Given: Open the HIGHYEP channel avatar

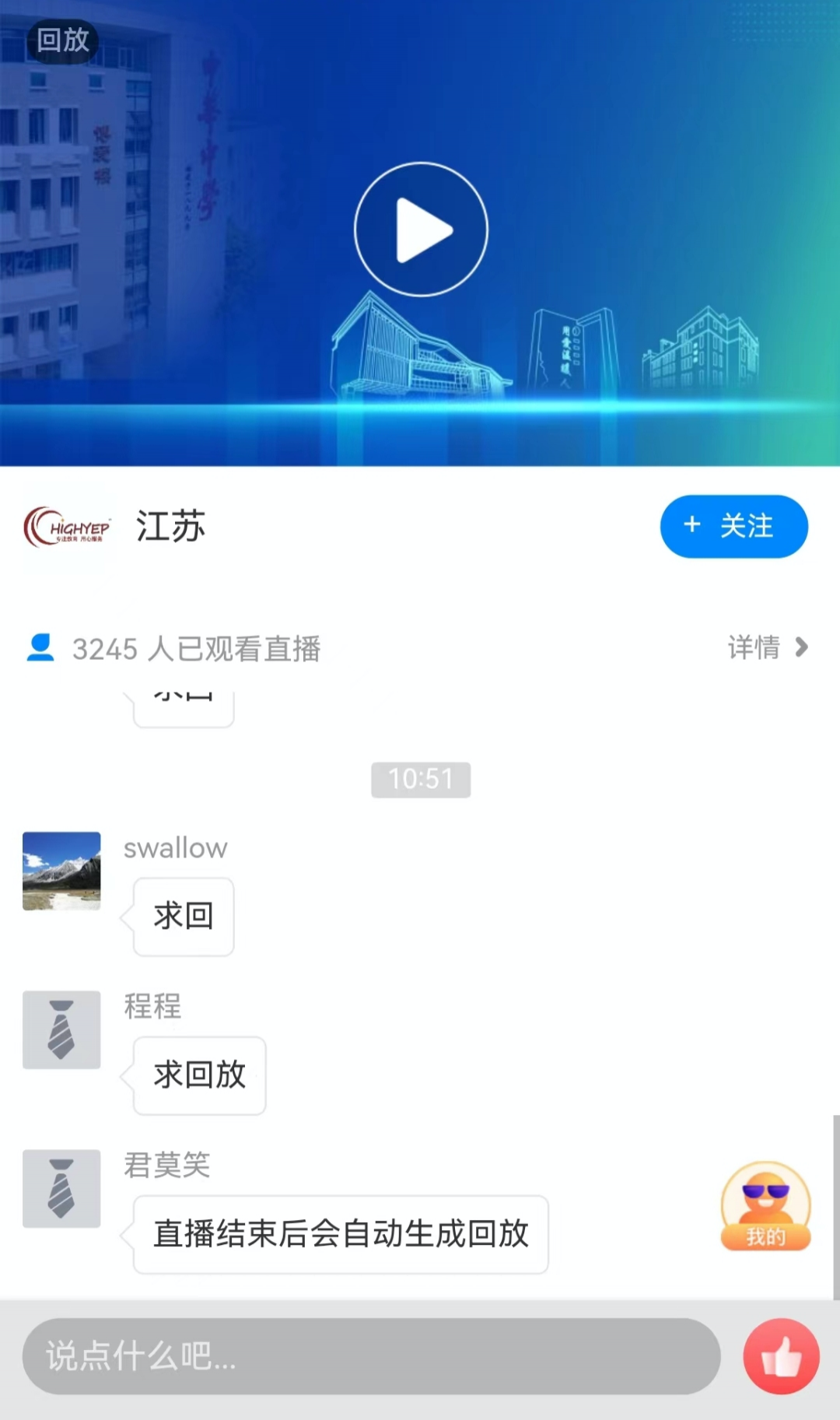Looking at the screenshot, I should 67,528.
